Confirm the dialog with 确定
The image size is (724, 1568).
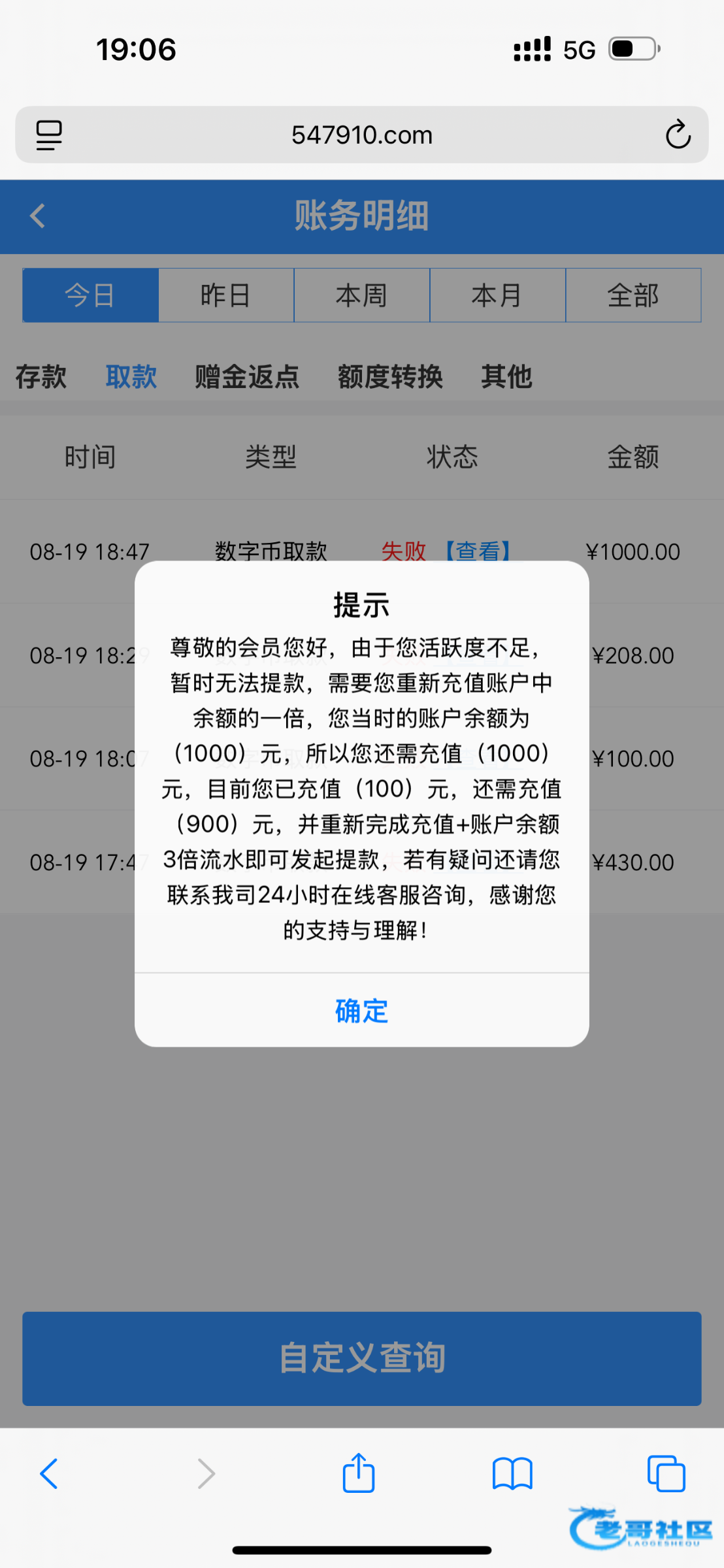click(x=362, y=1011)
